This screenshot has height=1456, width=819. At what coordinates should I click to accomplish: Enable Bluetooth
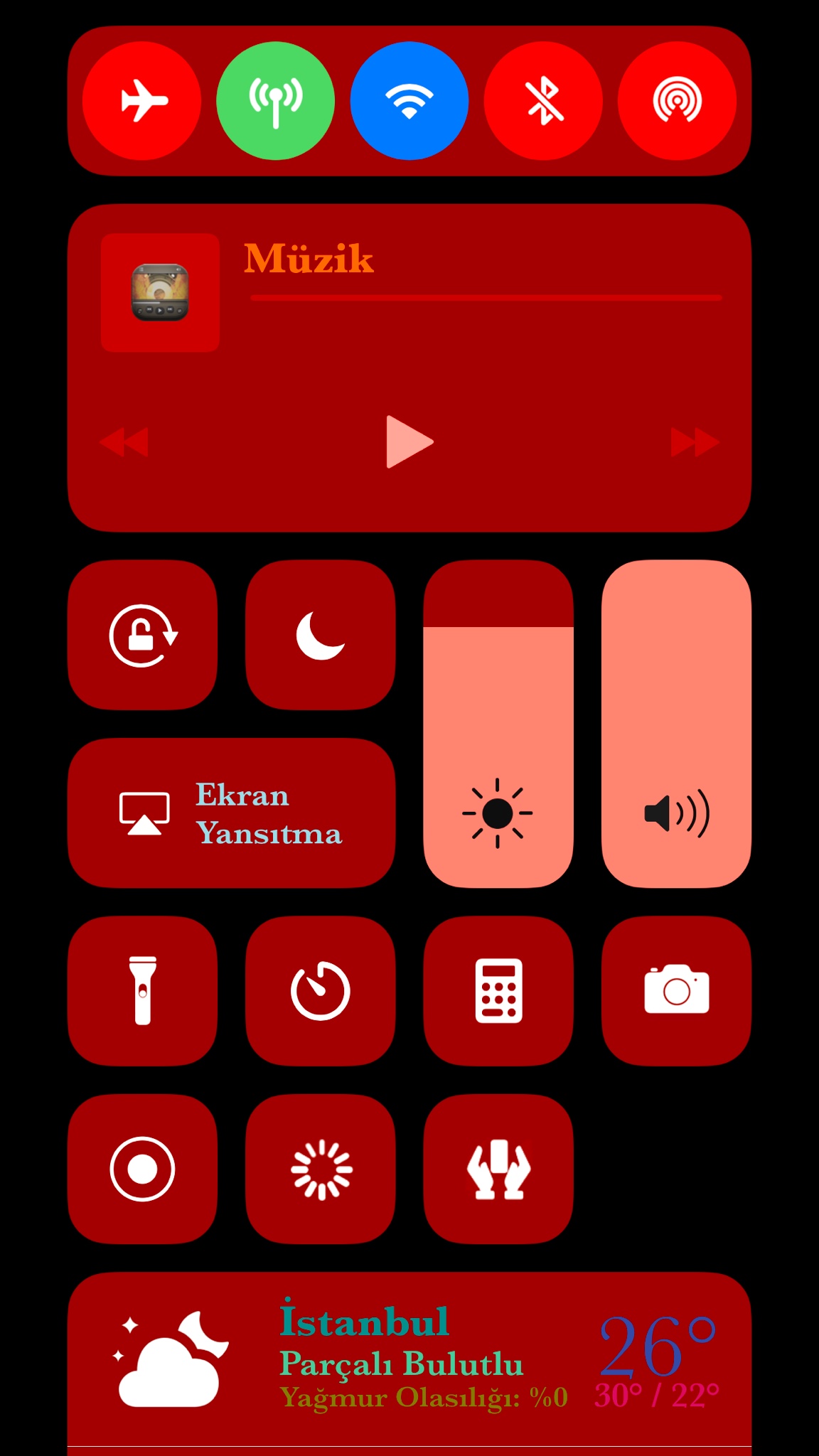543,101
